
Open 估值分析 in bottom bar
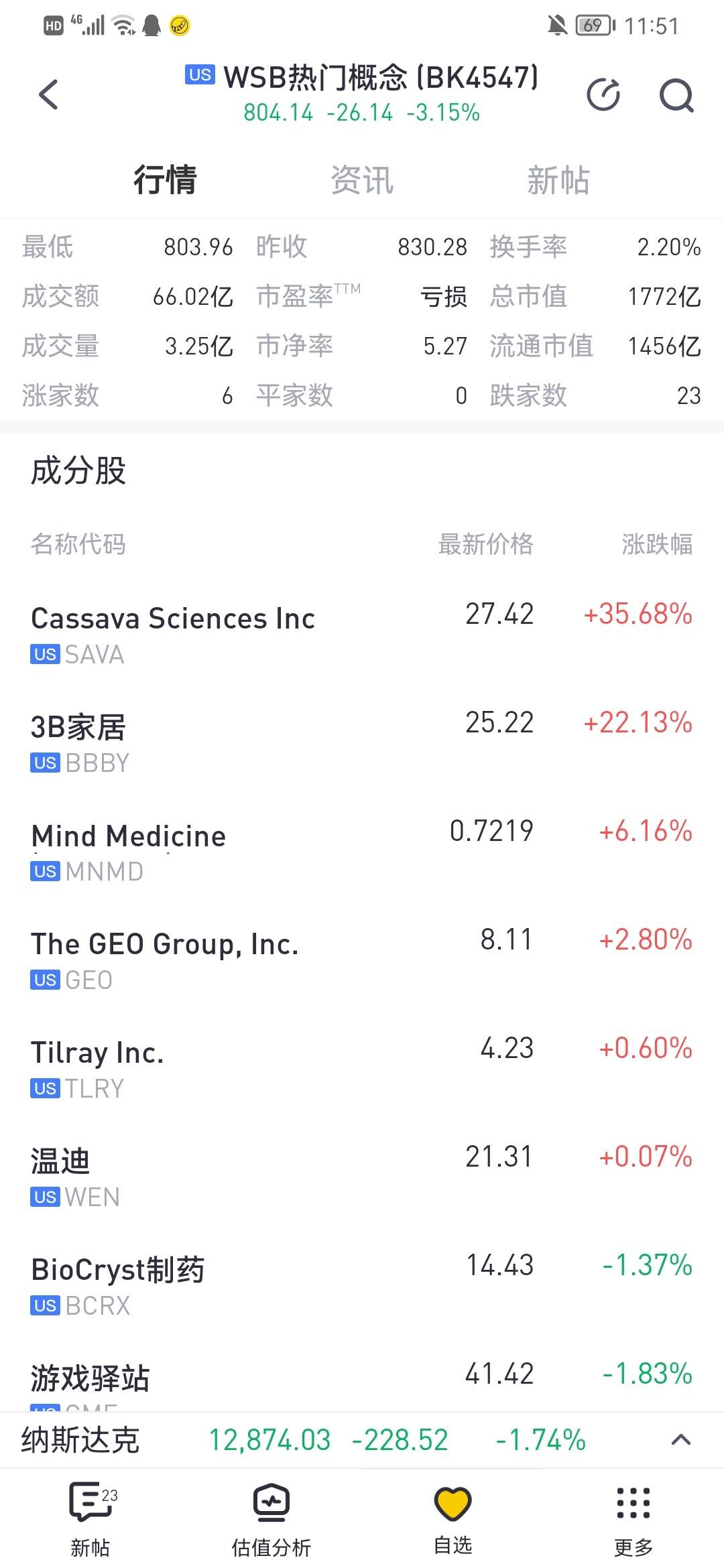(271, 1518)
